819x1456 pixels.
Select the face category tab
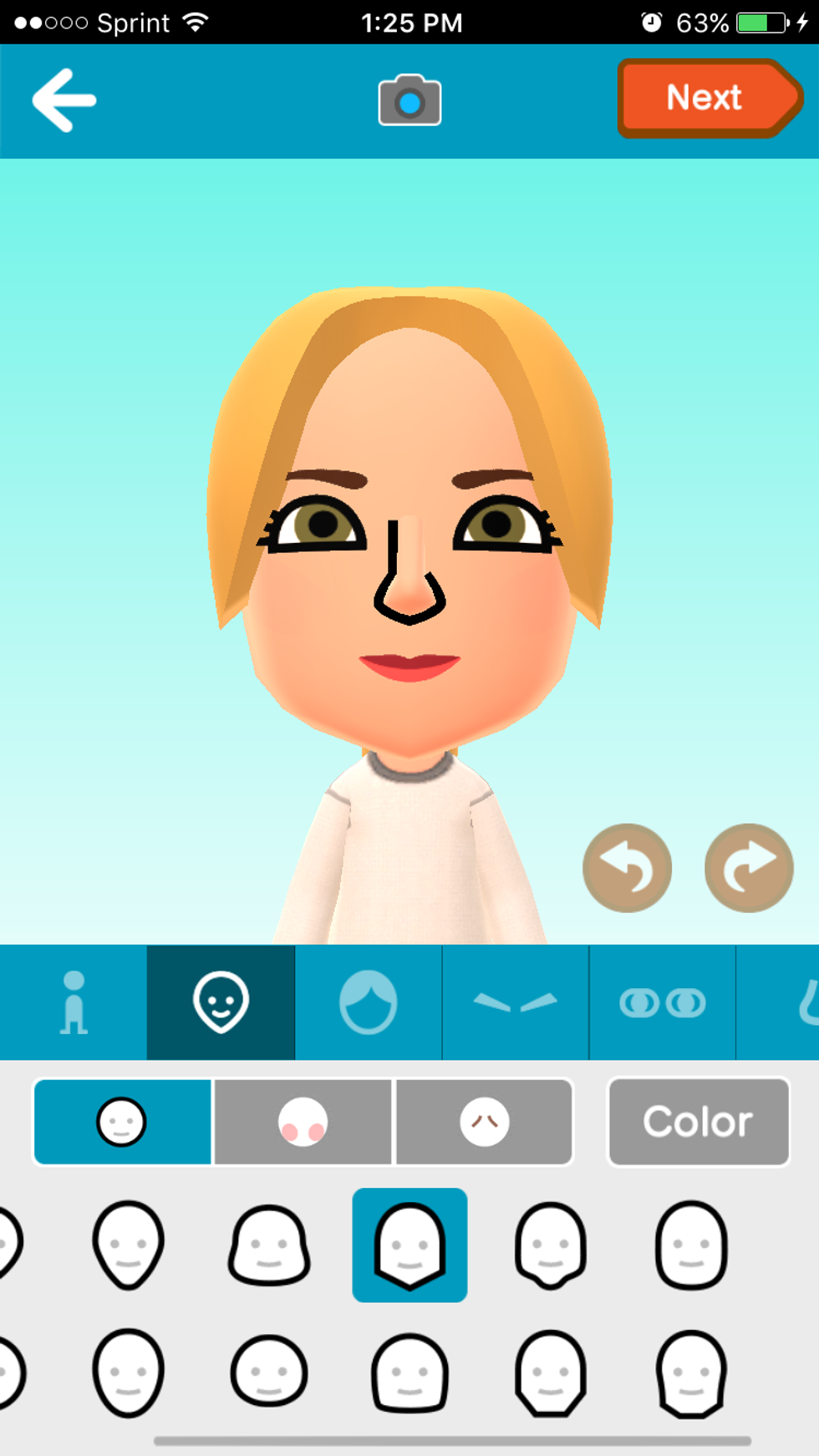tap(221, 1002)
